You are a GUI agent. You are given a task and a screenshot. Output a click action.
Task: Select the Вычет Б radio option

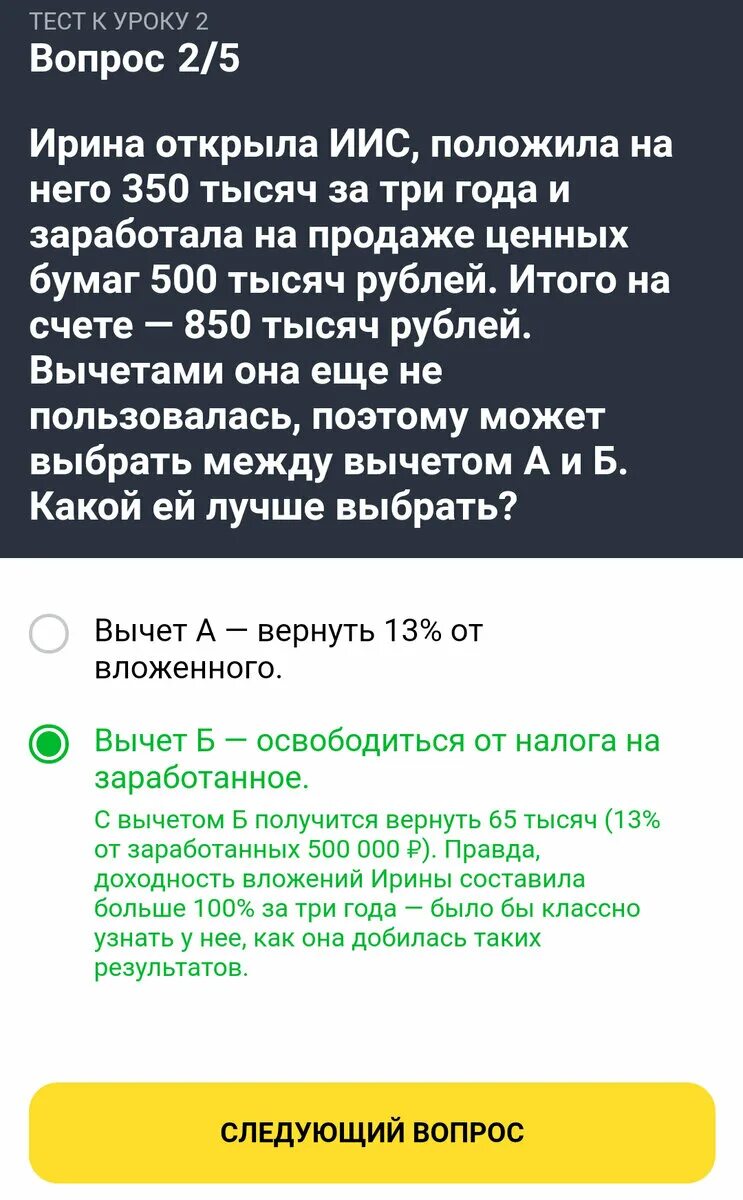click(48, 745)
